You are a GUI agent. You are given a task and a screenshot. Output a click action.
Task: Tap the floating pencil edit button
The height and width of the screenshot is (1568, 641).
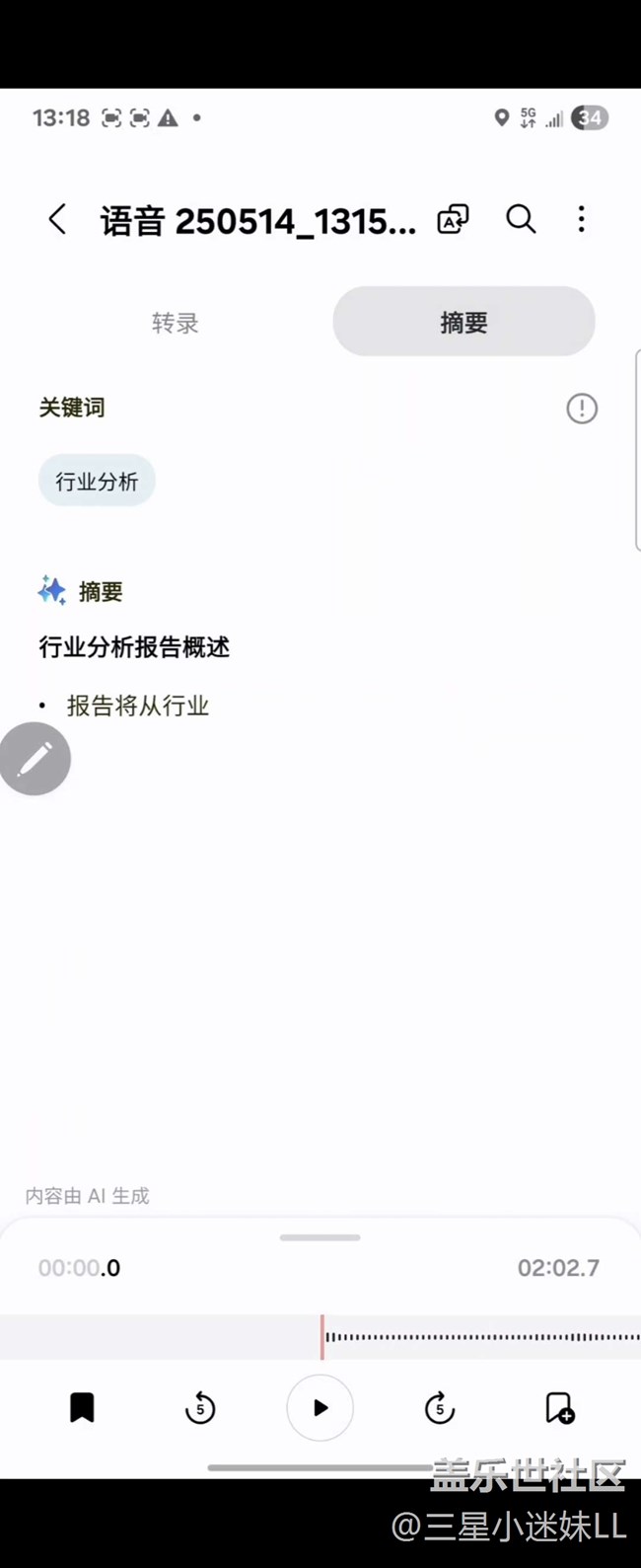pyautogui.click(x=35, y=759)
